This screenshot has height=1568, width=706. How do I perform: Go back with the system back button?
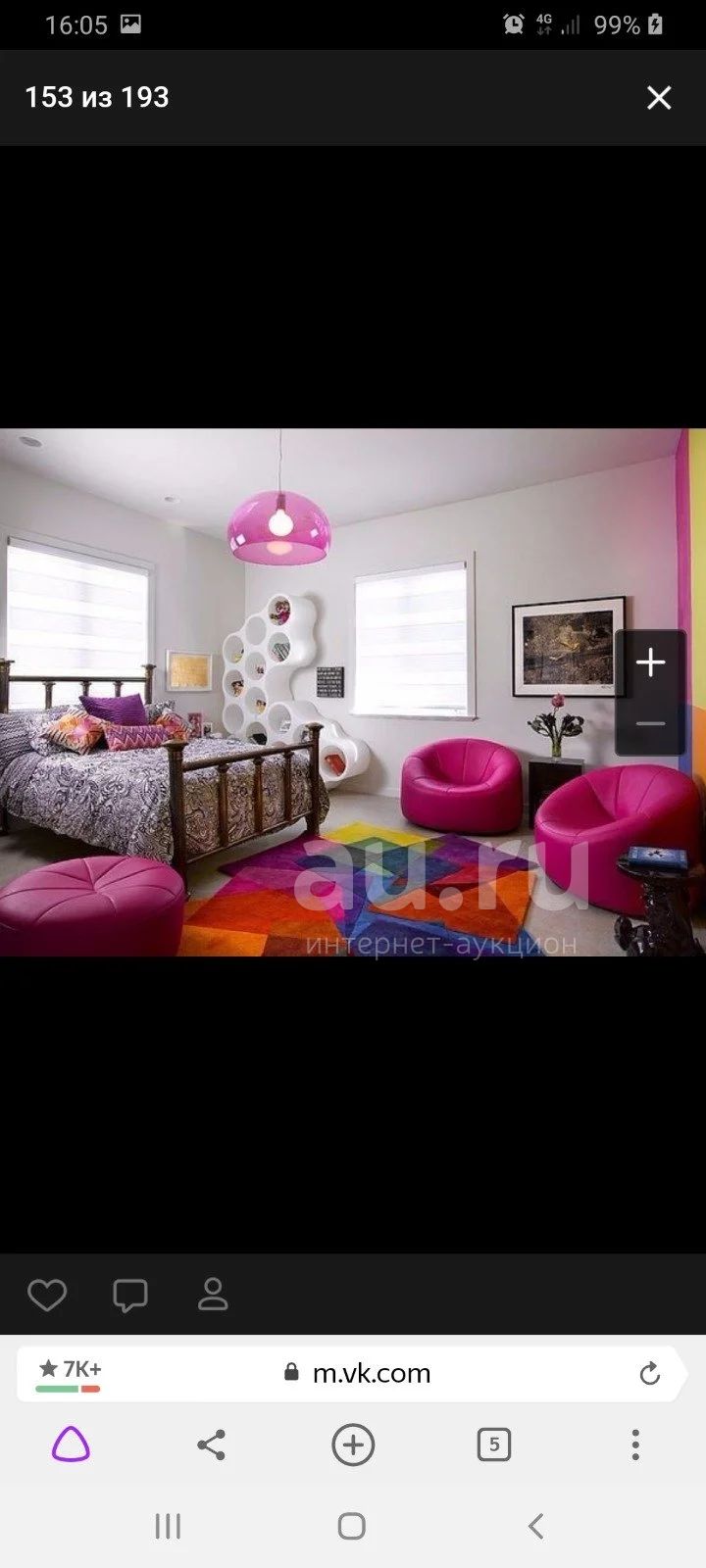pos(535,1525)
